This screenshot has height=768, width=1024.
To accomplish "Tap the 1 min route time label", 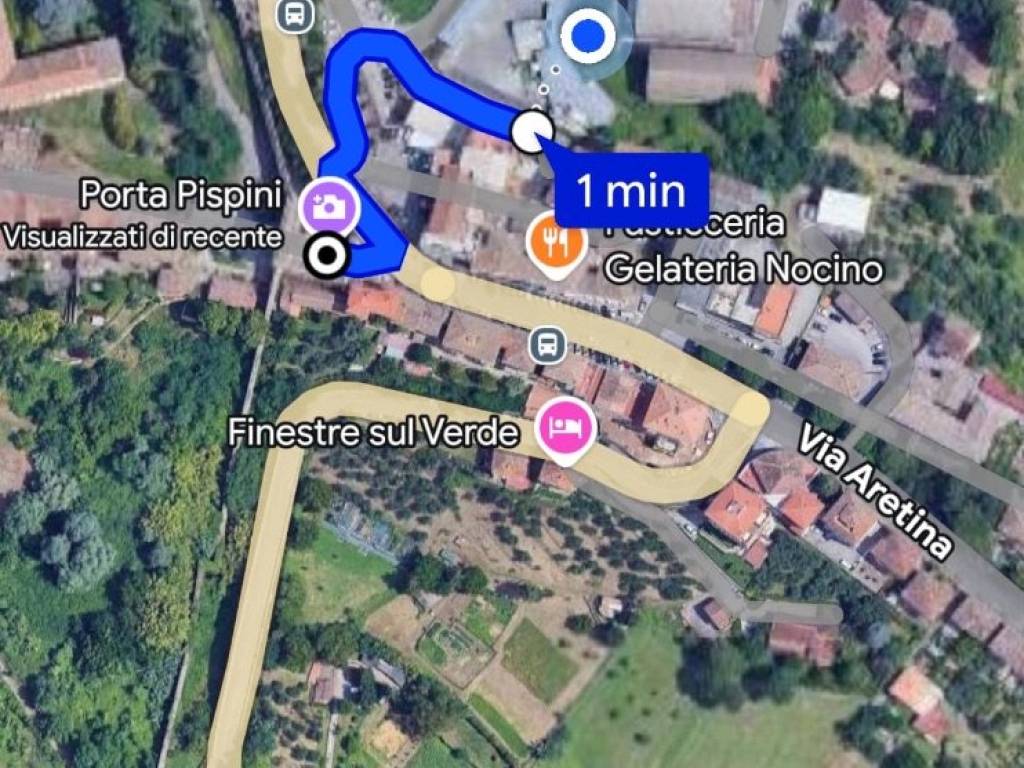I will [x=631, y=190].
